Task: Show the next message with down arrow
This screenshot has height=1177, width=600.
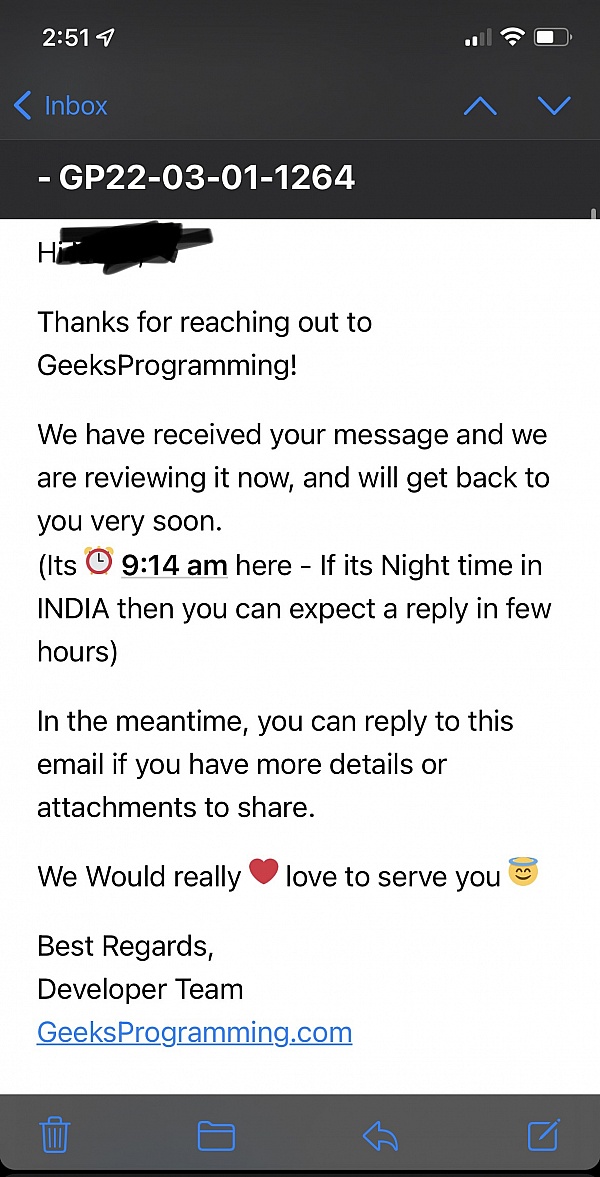Action: tap(554, 106)
